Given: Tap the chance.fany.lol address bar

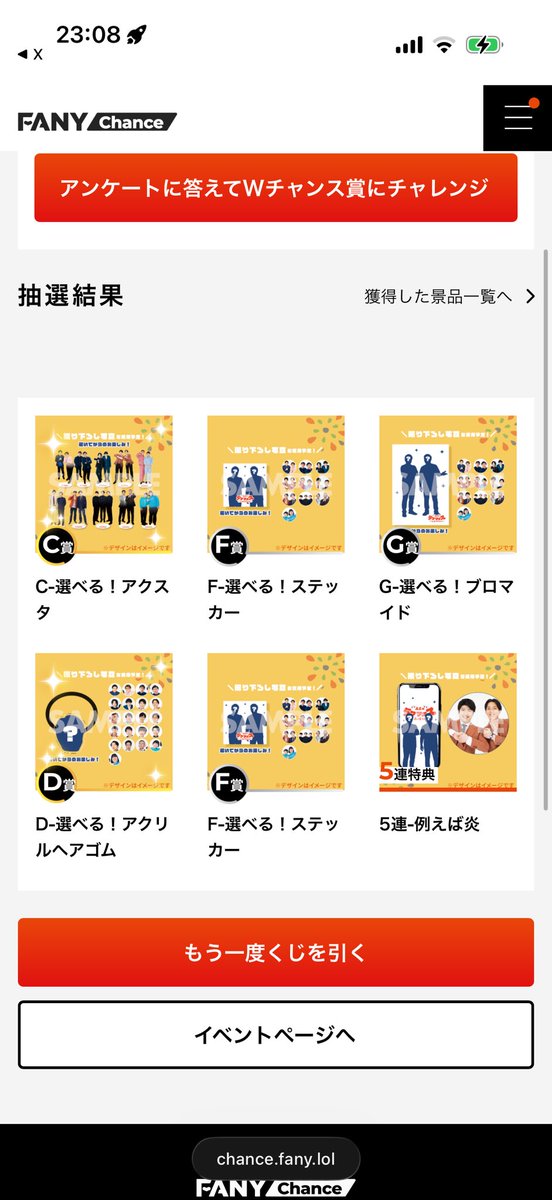Looking at the screenshot, I should coord(276,1160).
